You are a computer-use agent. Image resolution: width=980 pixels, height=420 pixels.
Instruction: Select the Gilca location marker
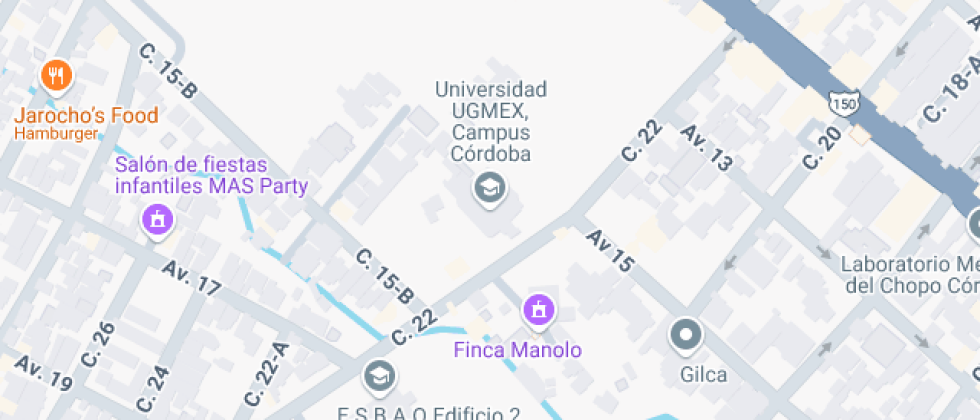[686, 335]
